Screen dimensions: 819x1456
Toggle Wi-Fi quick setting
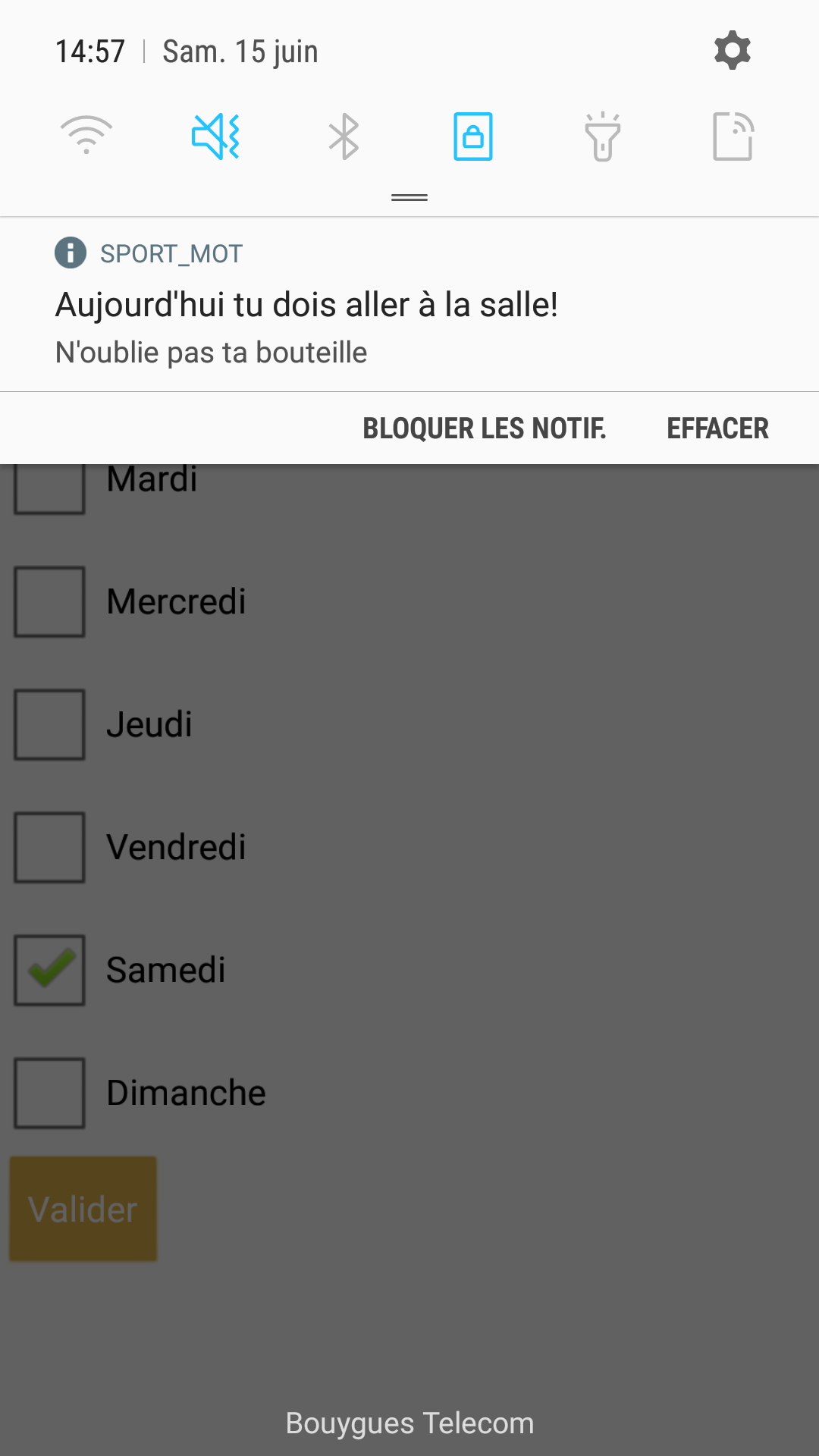point(86,136)
